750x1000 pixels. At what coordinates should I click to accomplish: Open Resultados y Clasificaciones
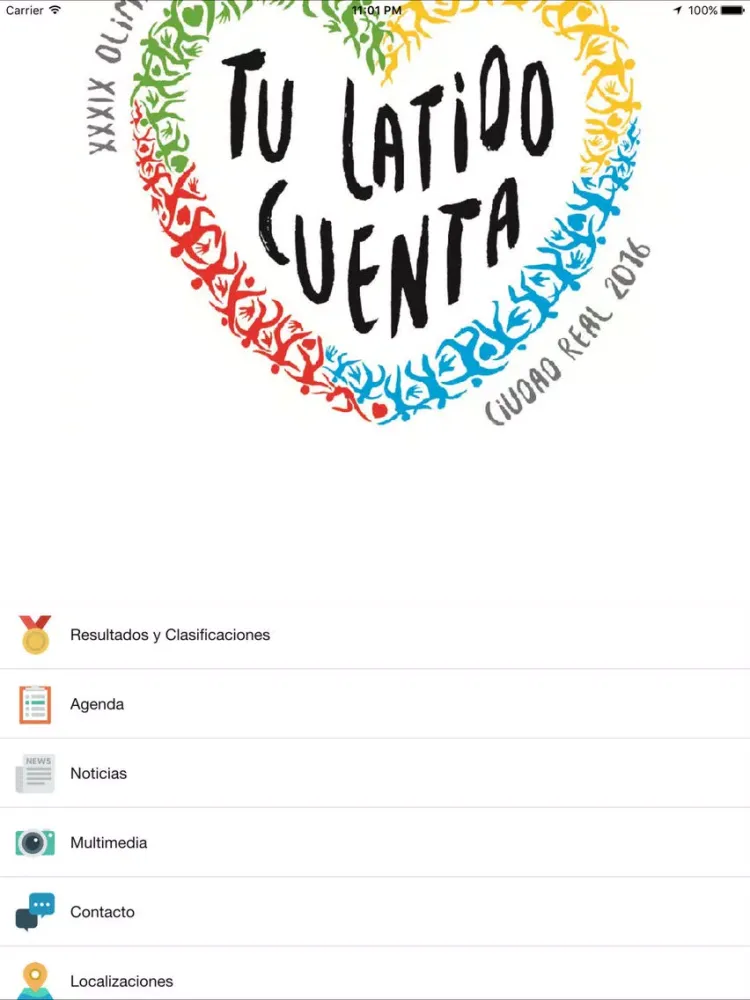[170, 635]
